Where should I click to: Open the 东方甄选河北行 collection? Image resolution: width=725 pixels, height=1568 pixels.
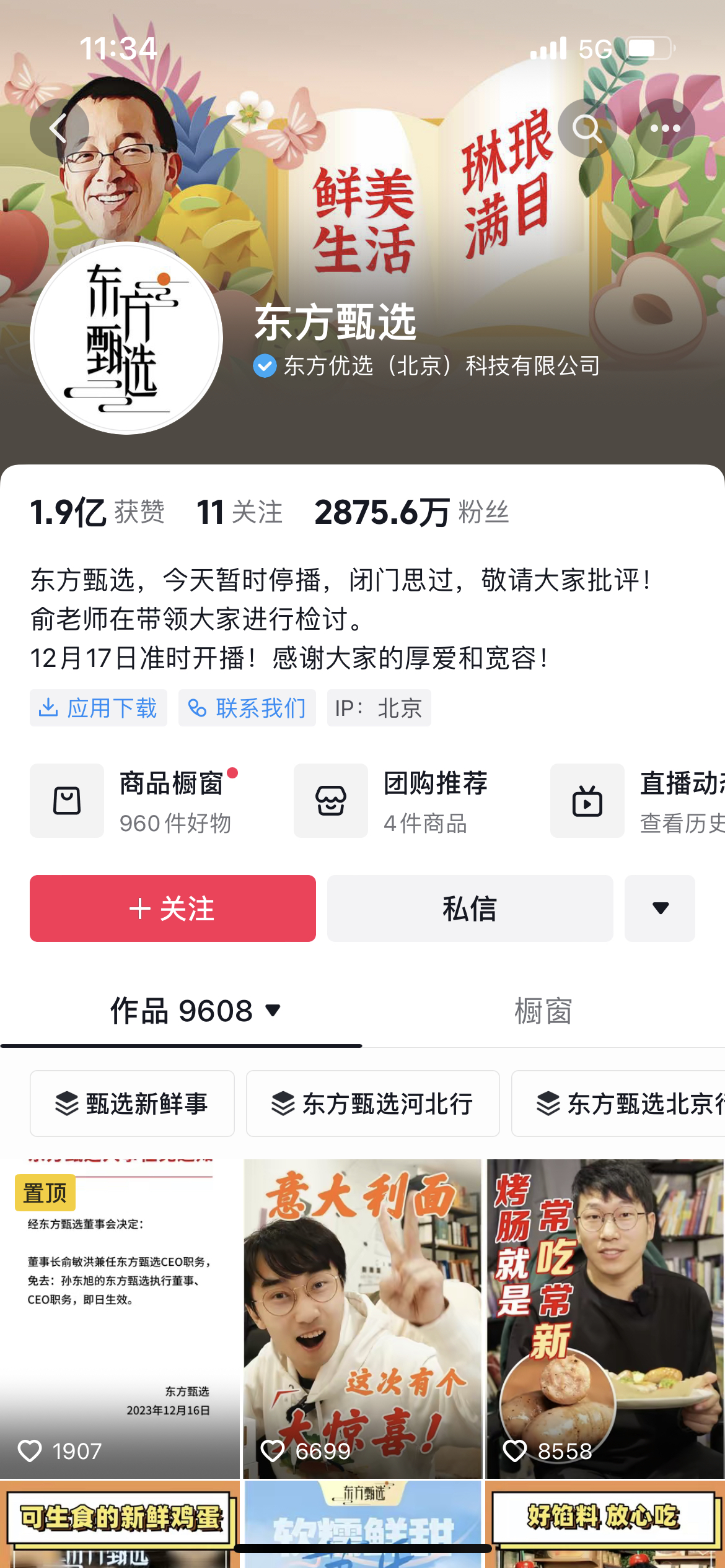[372, 1104]
